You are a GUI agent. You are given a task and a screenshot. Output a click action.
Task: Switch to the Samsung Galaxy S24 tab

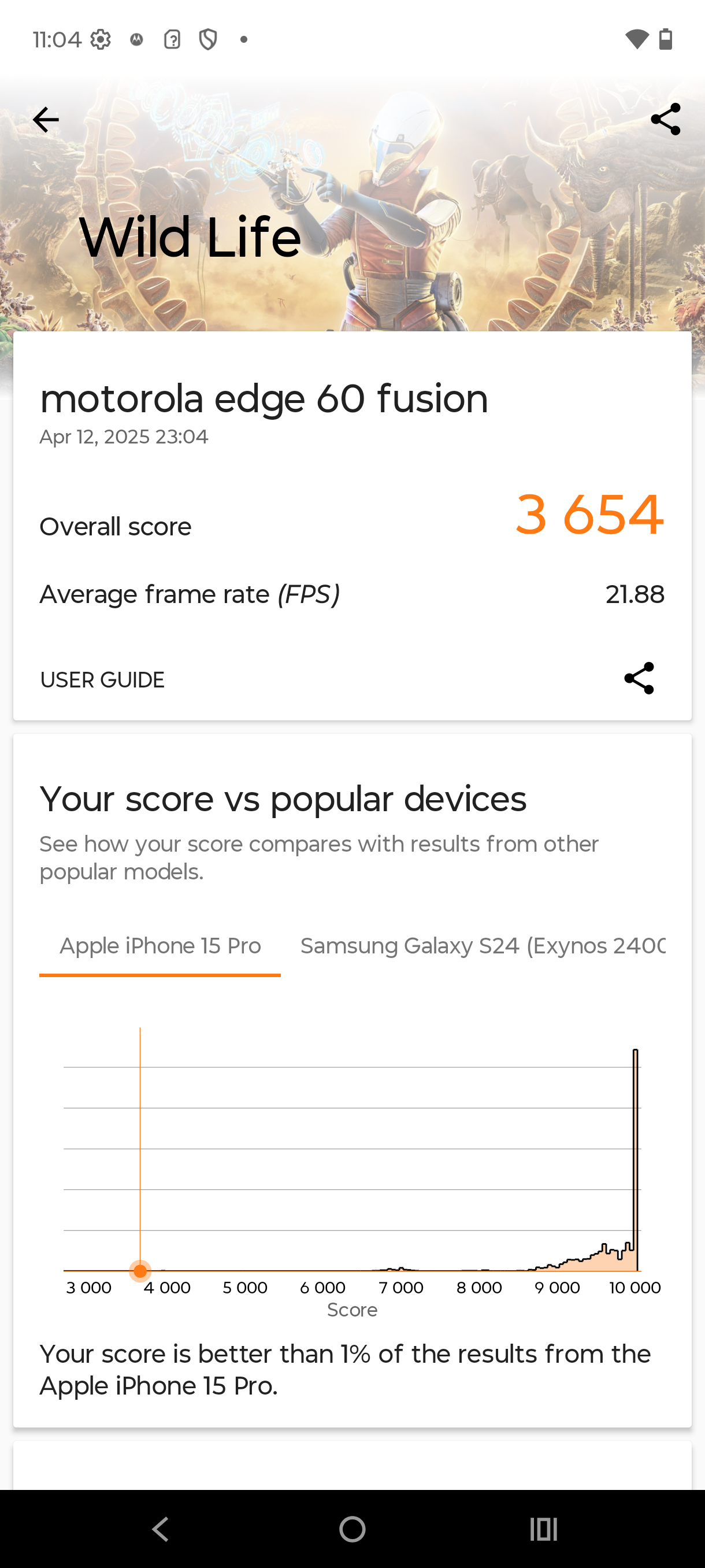pyautogui.click(x=483, y=946)
